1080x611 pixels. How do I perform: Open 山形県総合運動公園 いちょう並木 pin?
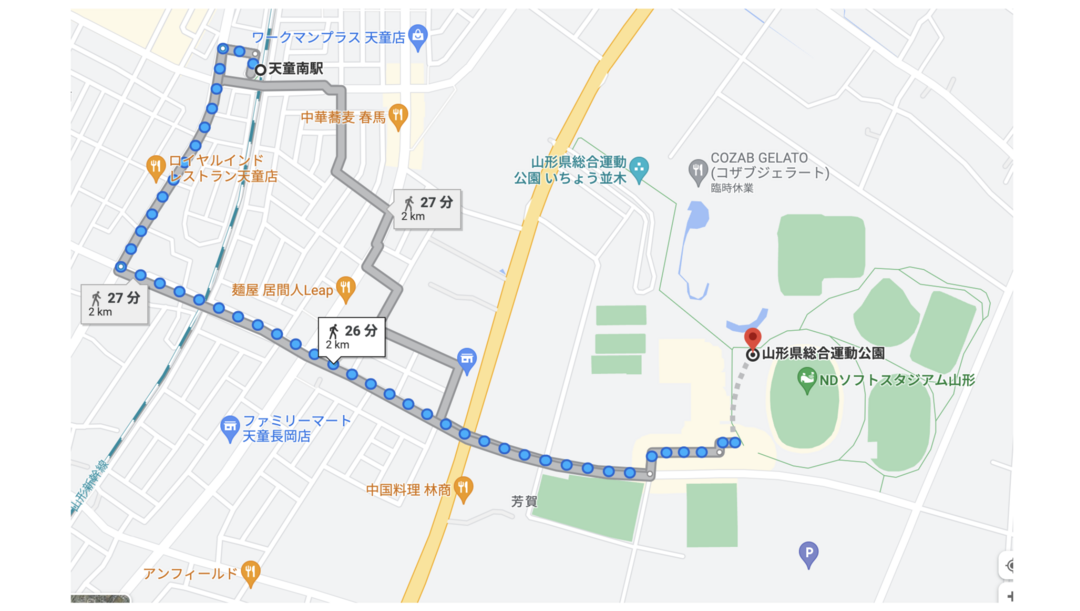[639, 169]
